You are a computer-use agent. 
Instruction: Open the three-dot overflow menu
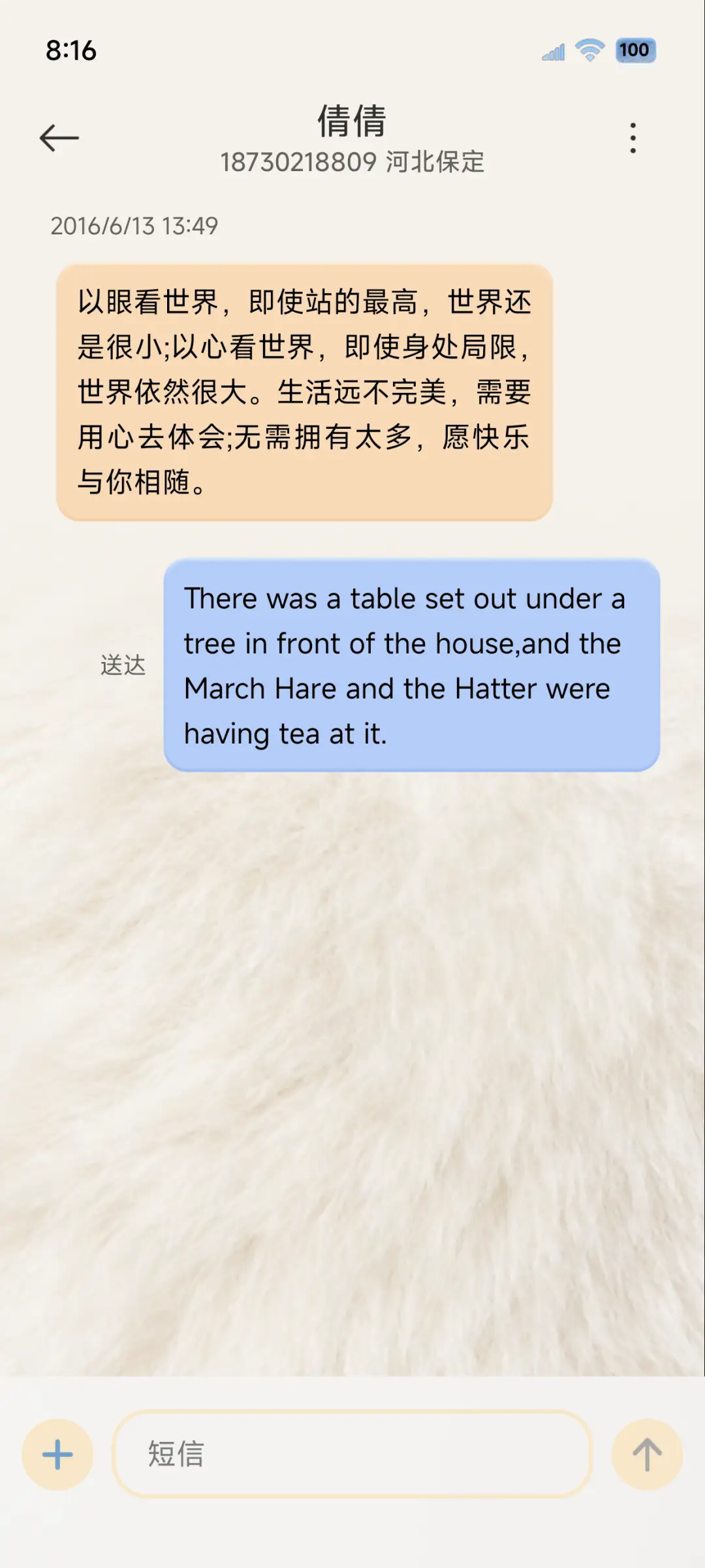(x=632, y=137)
